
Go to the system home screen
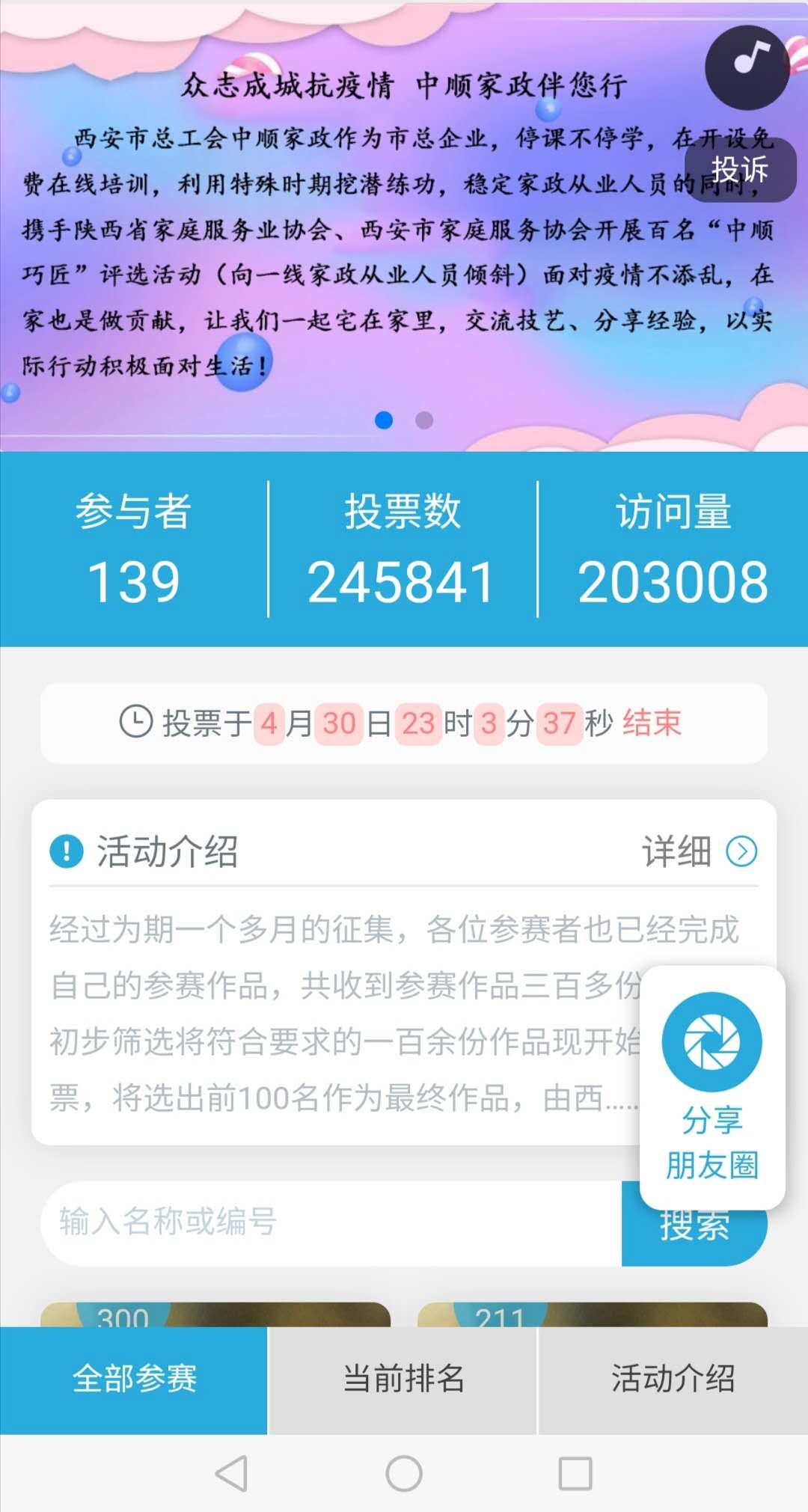pos(404,1473)
